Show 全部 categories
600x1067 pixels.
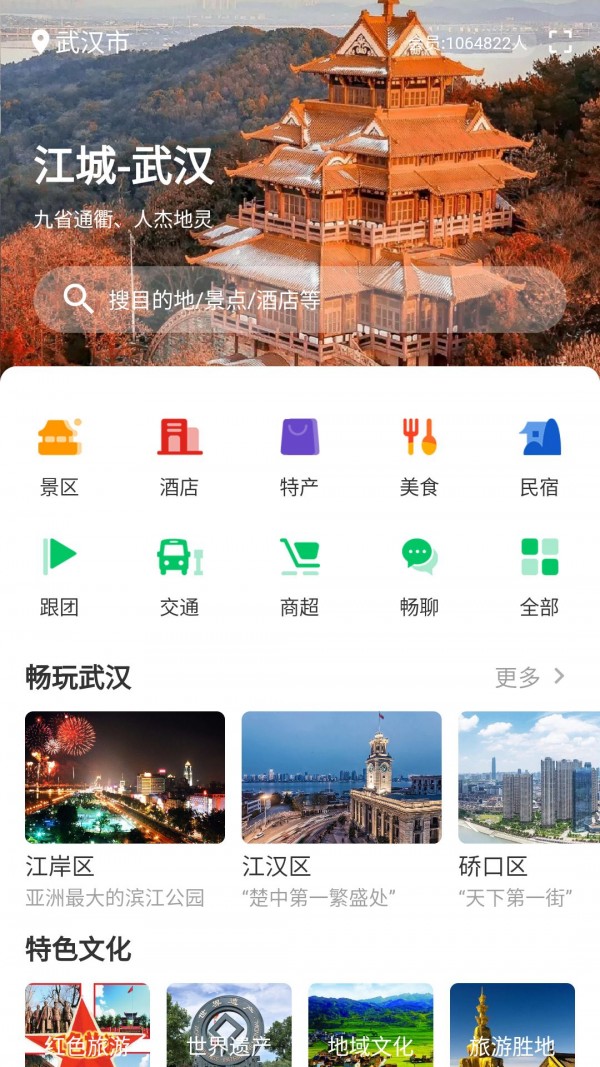point(539,576)
